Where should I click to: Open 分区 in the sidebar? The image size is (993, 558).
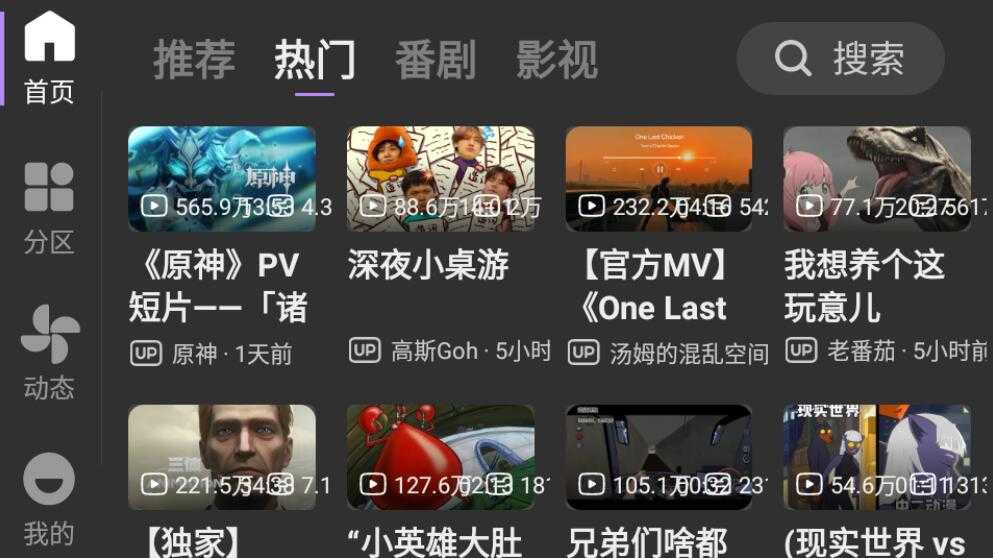(49, 208)
